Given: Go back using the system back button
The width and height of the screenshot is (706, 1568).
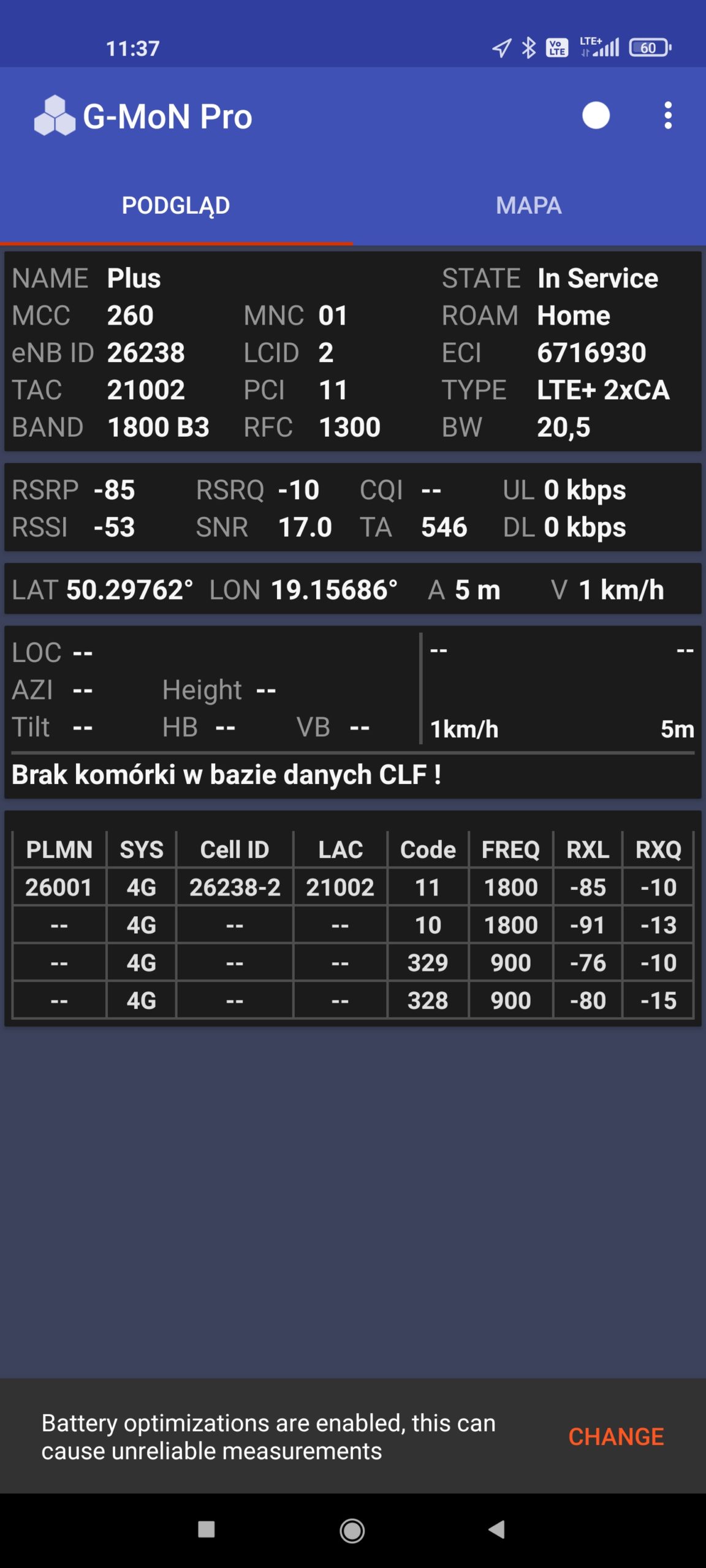Looking at the screenshot, I should 496,1529.
